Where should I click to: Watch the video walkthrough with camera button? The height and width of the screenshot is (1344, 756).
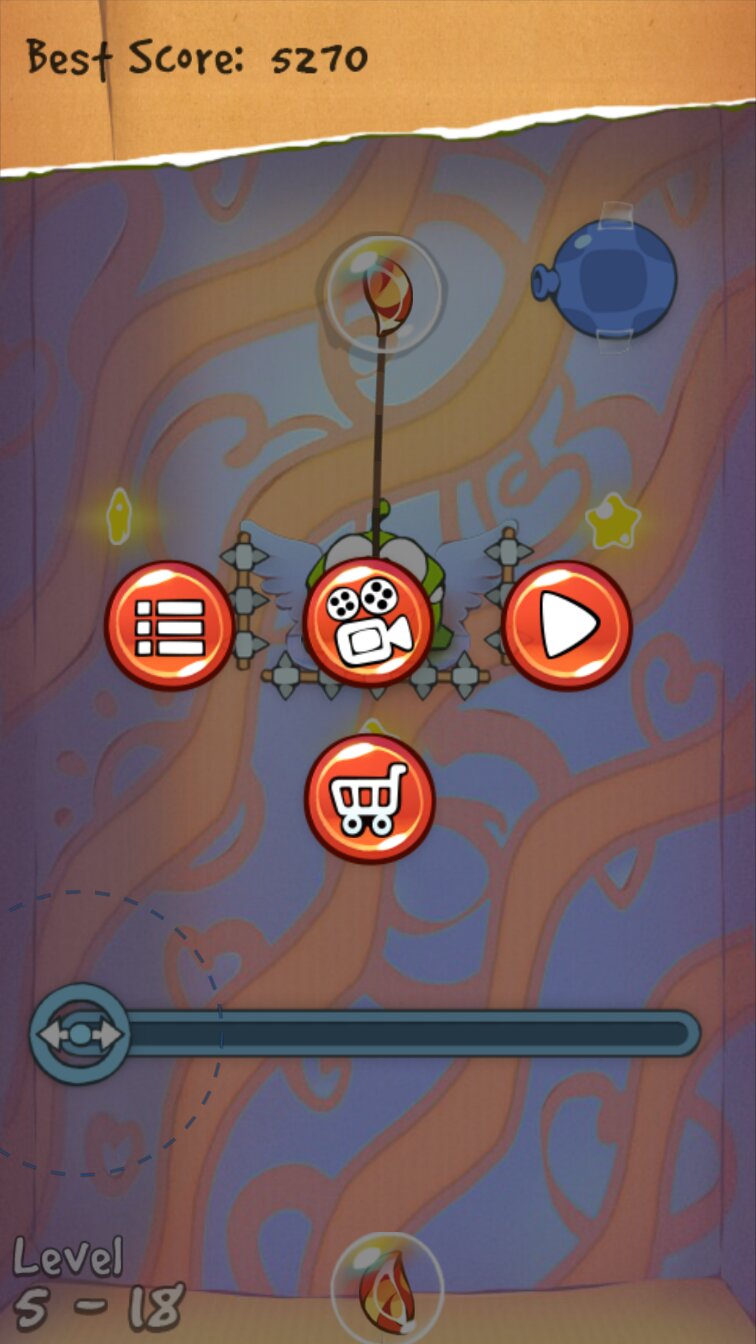pyautogui.click(x=368, y=624)
